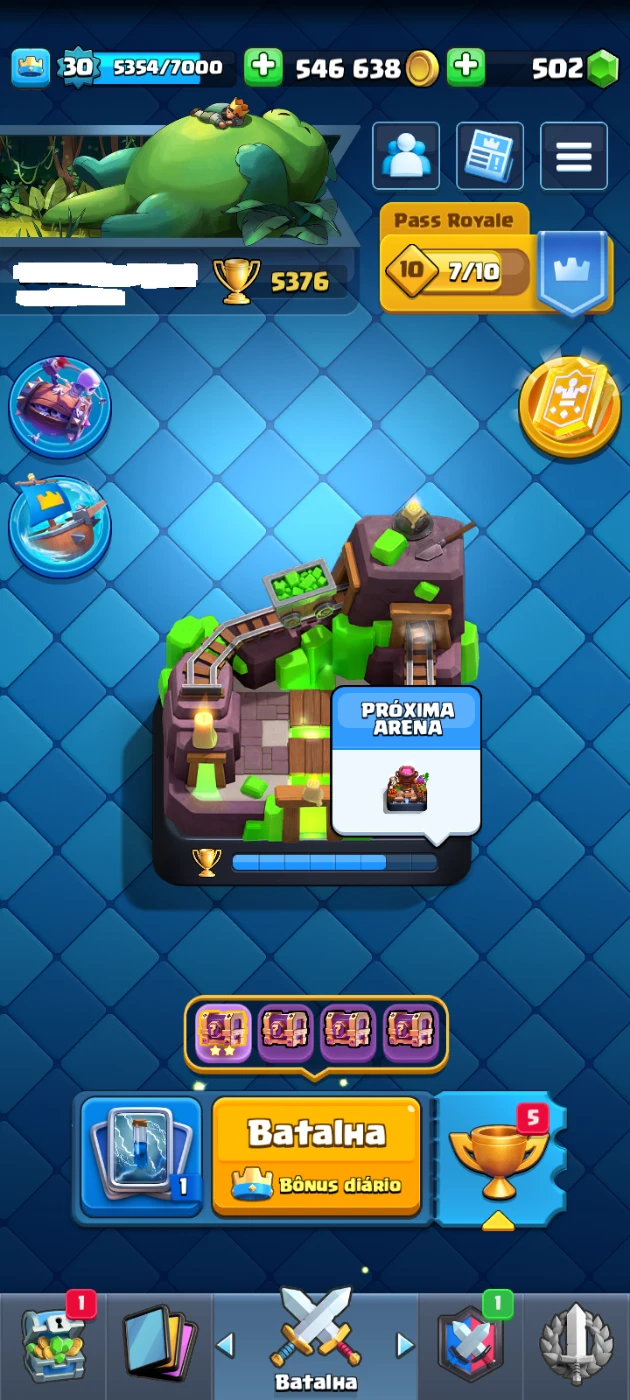The height and width of the screenshot is (1400, 630).
Task: Tap the king level 30 badge
Action: [78, 68]
